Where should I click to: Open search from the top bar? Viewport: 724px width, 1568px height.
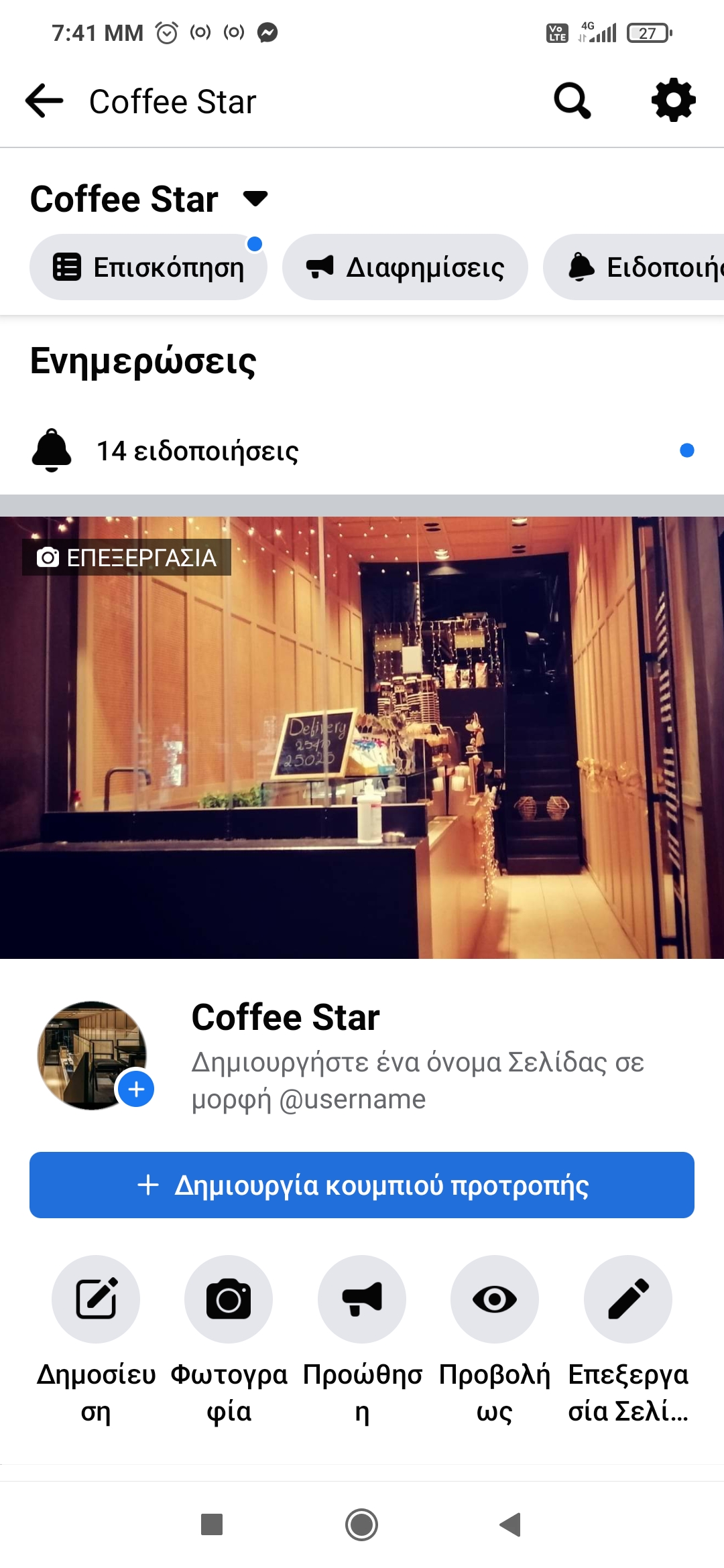(x=572, y=101)
